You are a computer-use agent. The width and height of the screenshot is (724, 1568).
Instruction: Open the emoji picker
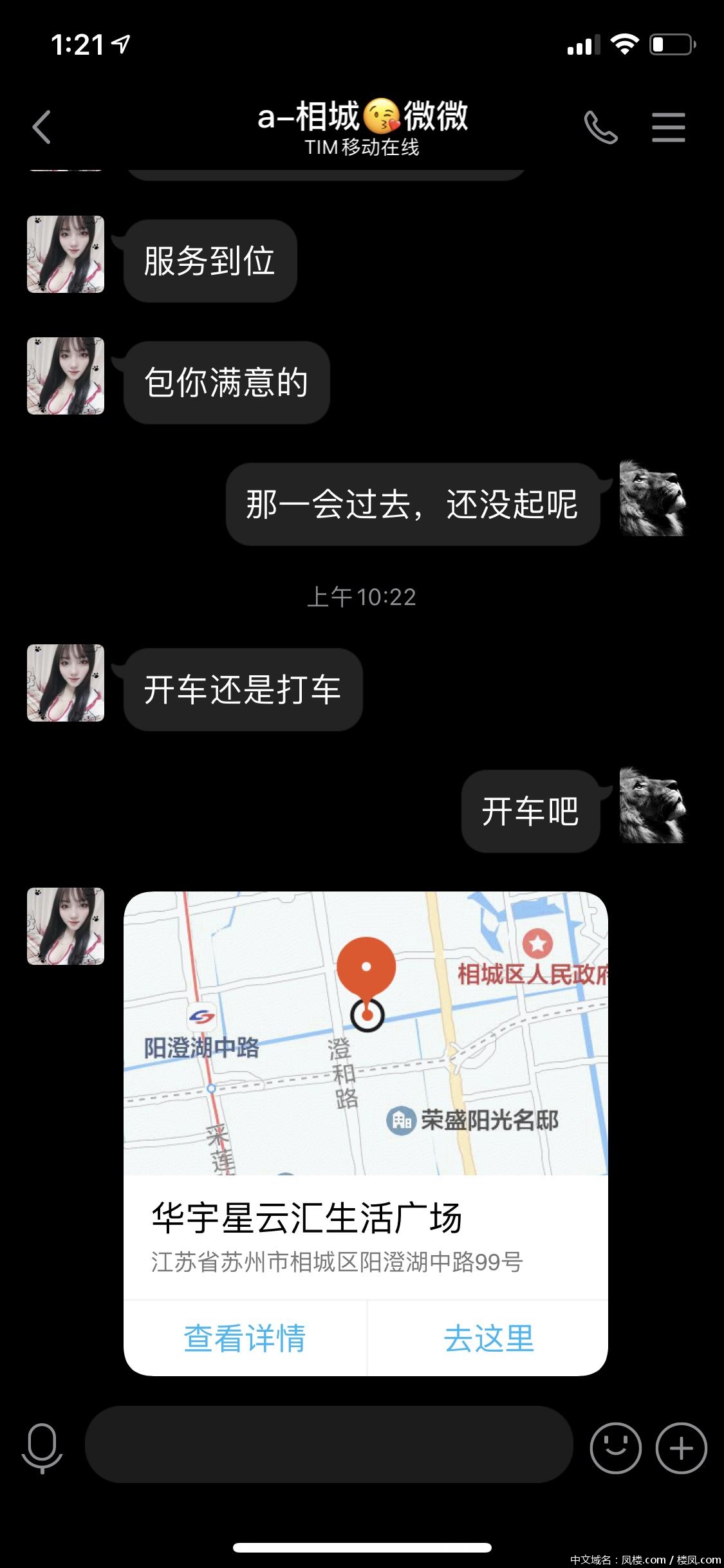615,1448
